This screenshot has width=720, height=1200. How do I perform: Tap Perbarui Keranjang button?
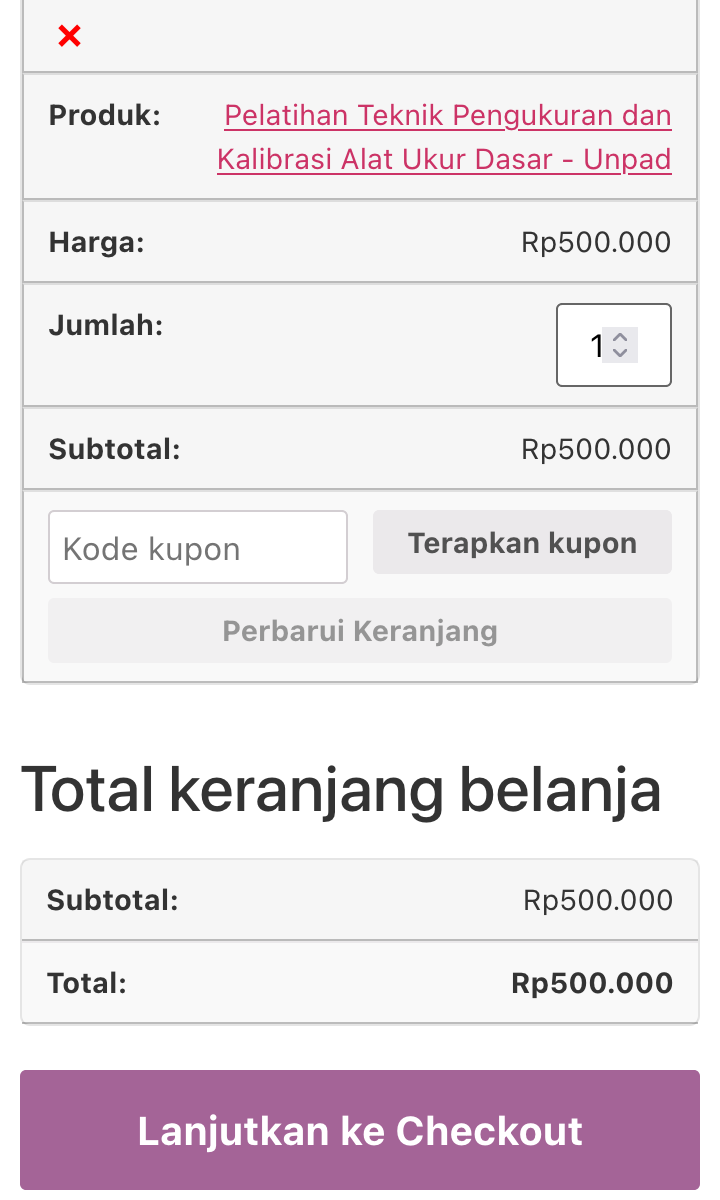point(360,631)
